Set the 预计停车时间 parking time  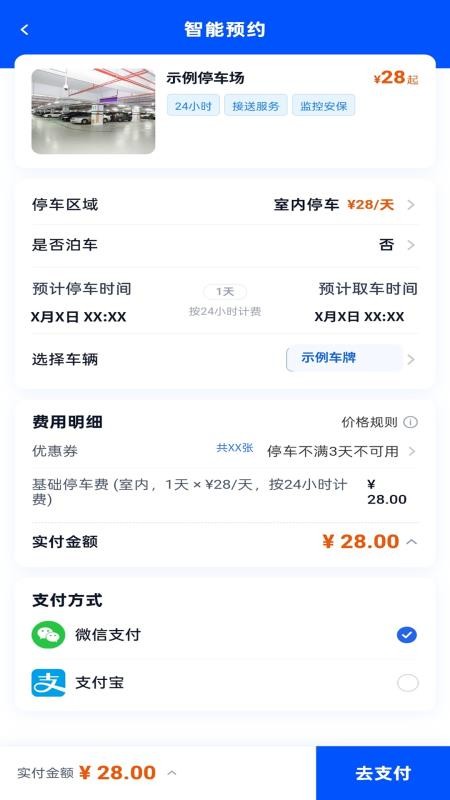click(82, 303)
